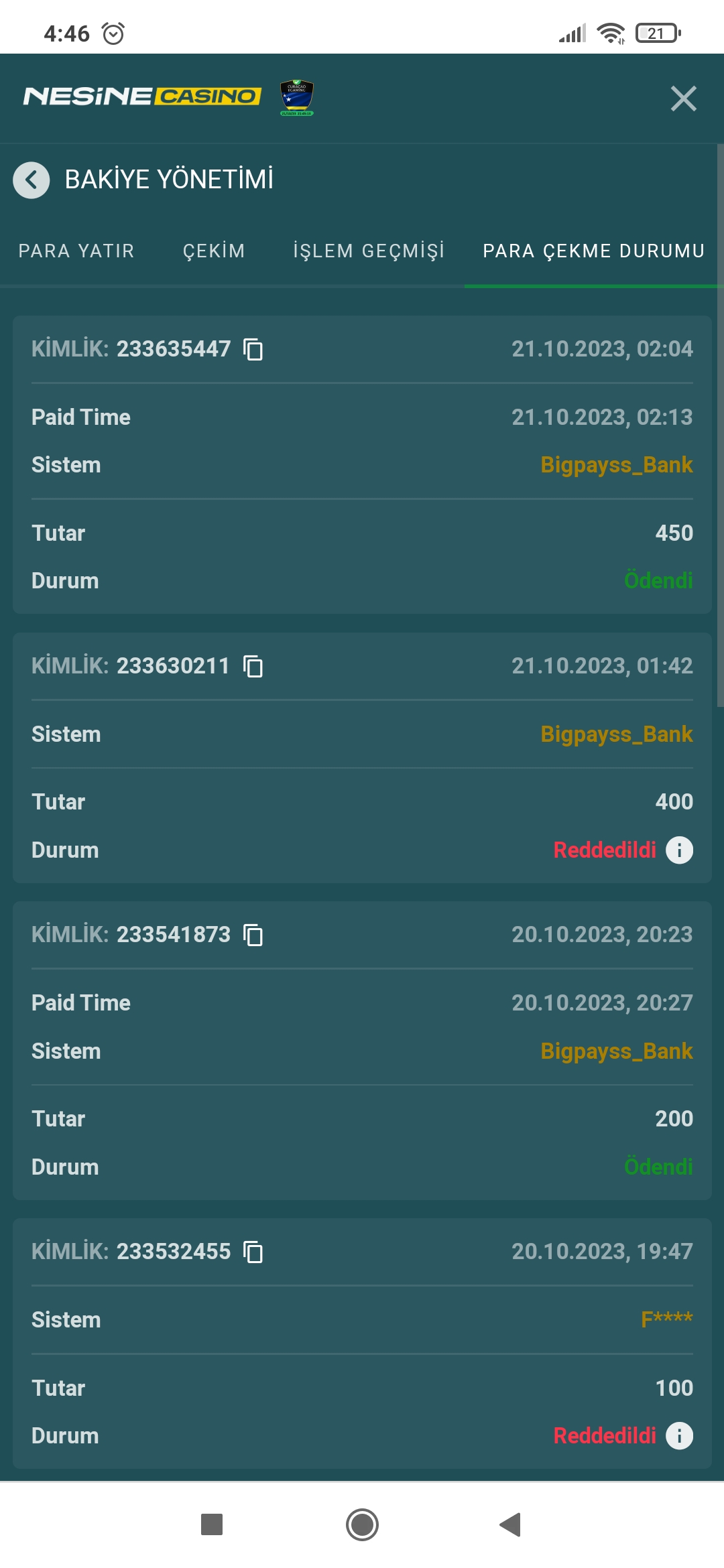Show rejection info for the 100 withdrawal
The image size is (724, 1568).
click(679, 1436)
